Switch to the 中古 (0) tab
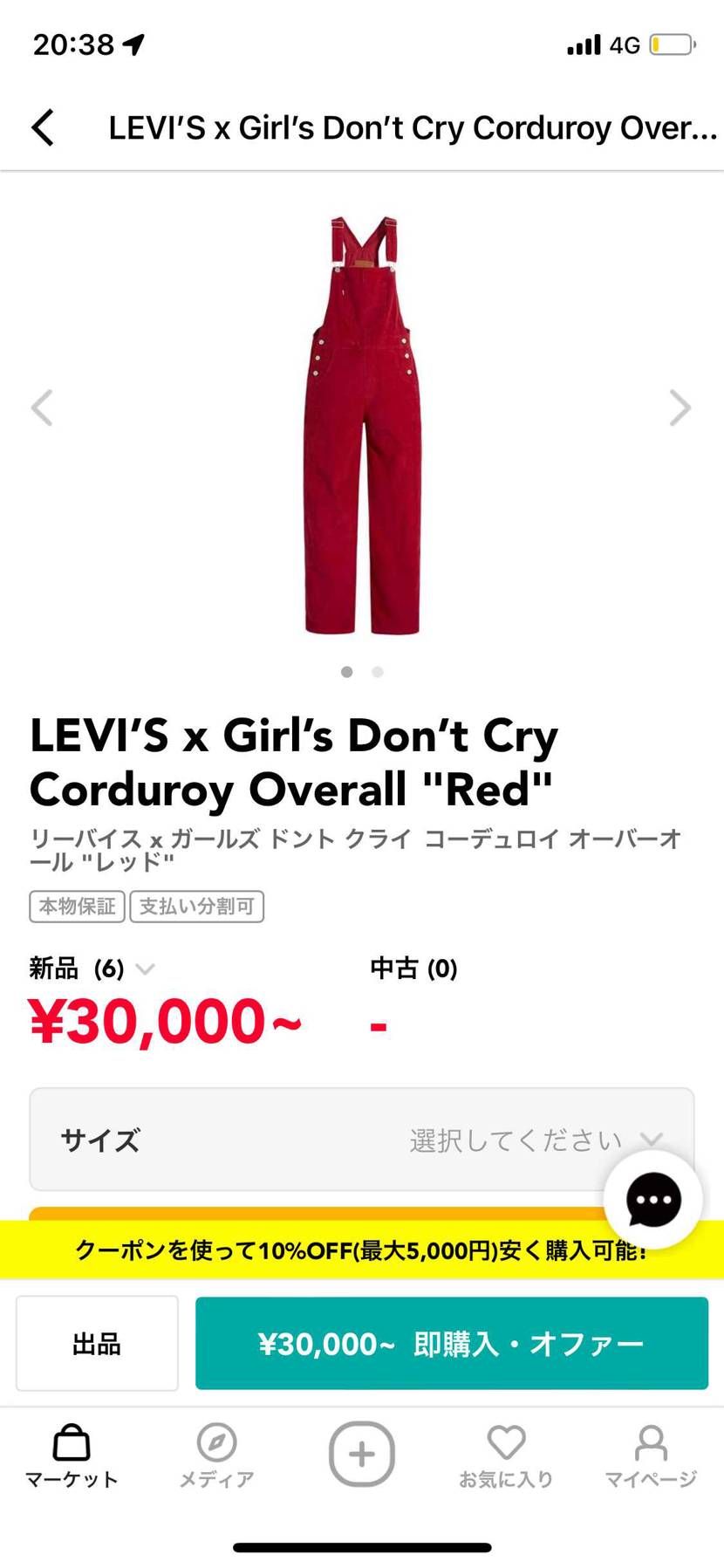 [x=412, y=969]
